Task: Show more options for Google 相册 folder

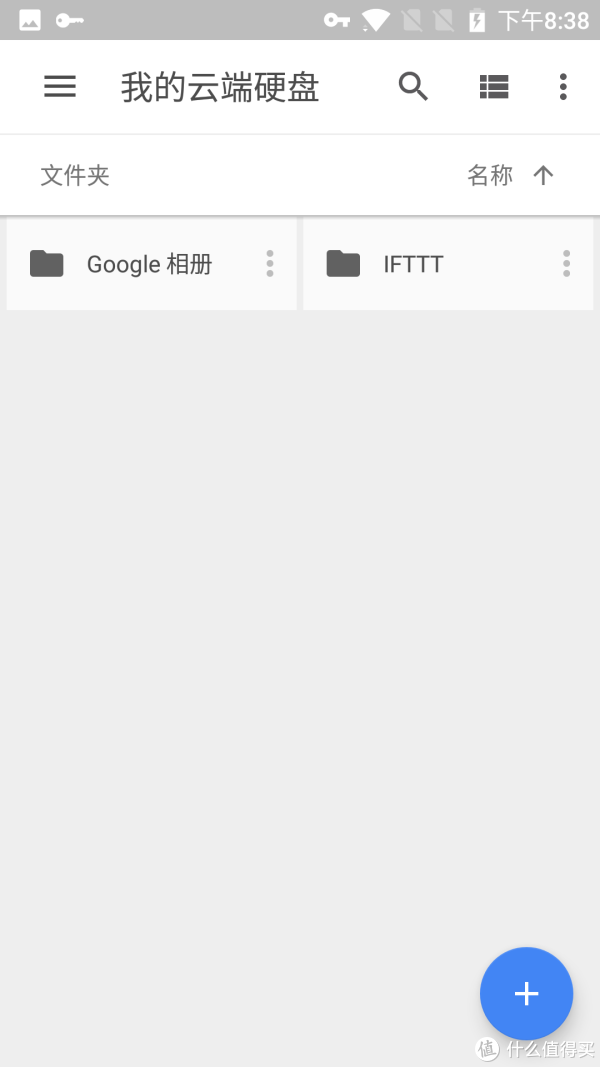Action: pos(269,263)
